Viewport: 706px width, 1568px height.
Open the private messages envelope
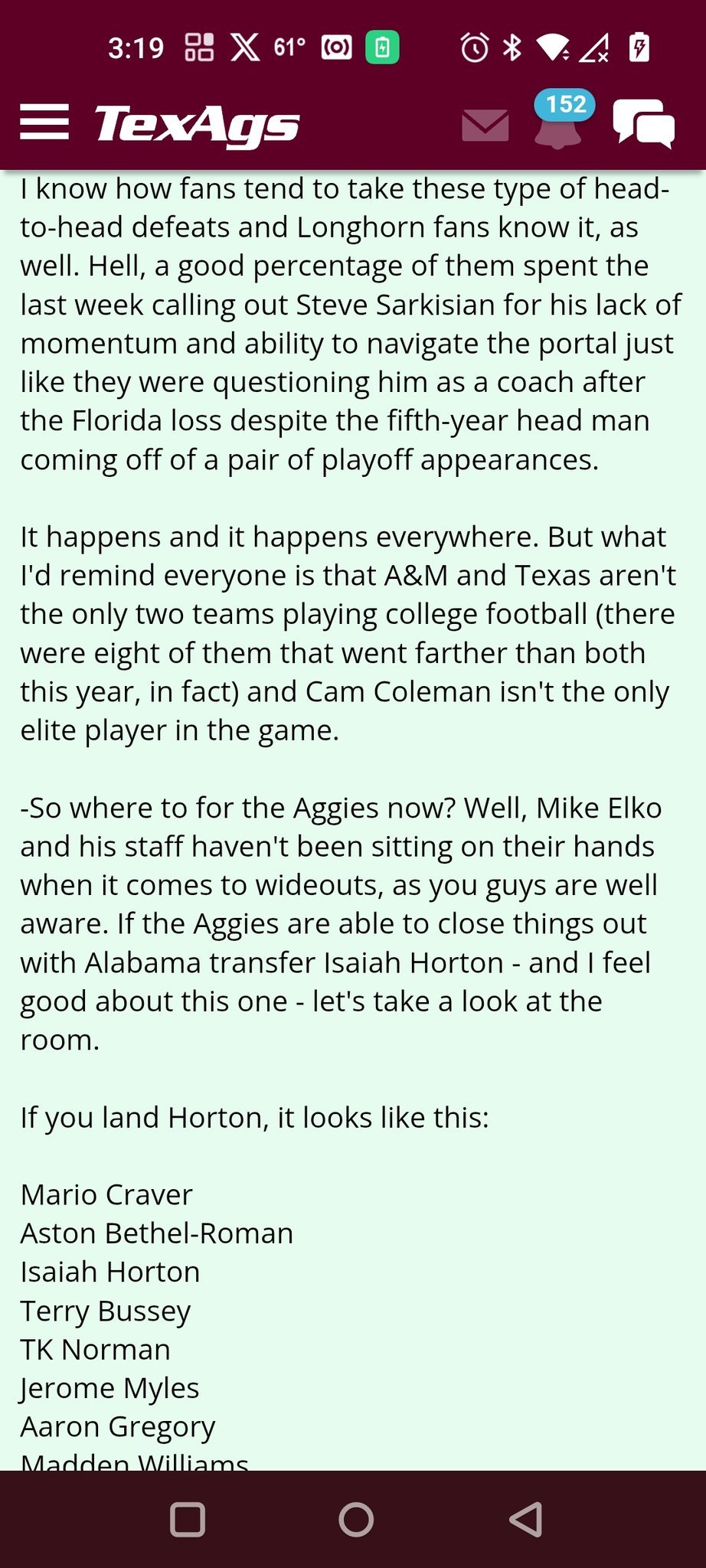tap(485, 125)
